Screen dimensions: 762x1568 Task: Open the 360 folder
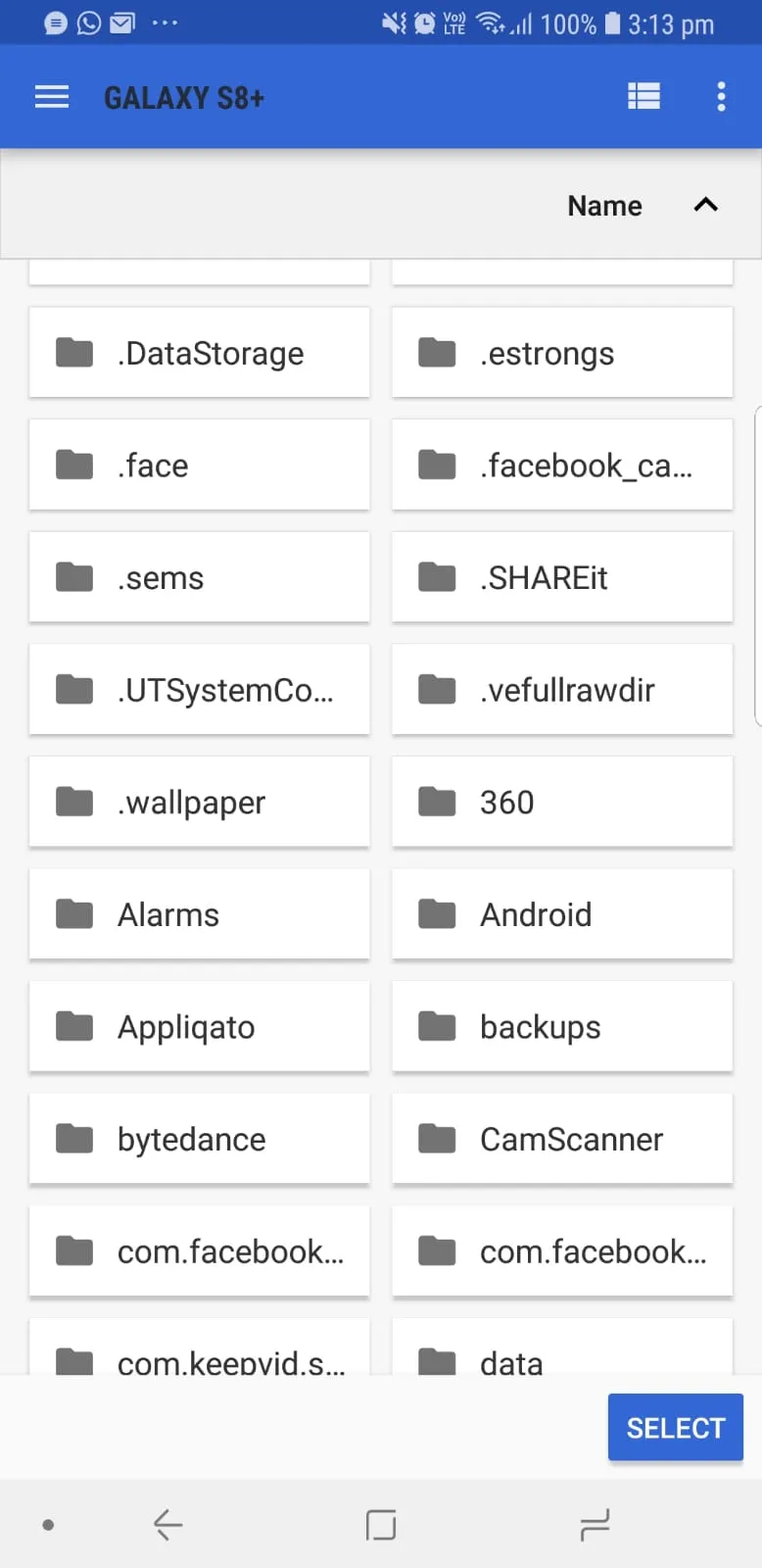point(562,803)
